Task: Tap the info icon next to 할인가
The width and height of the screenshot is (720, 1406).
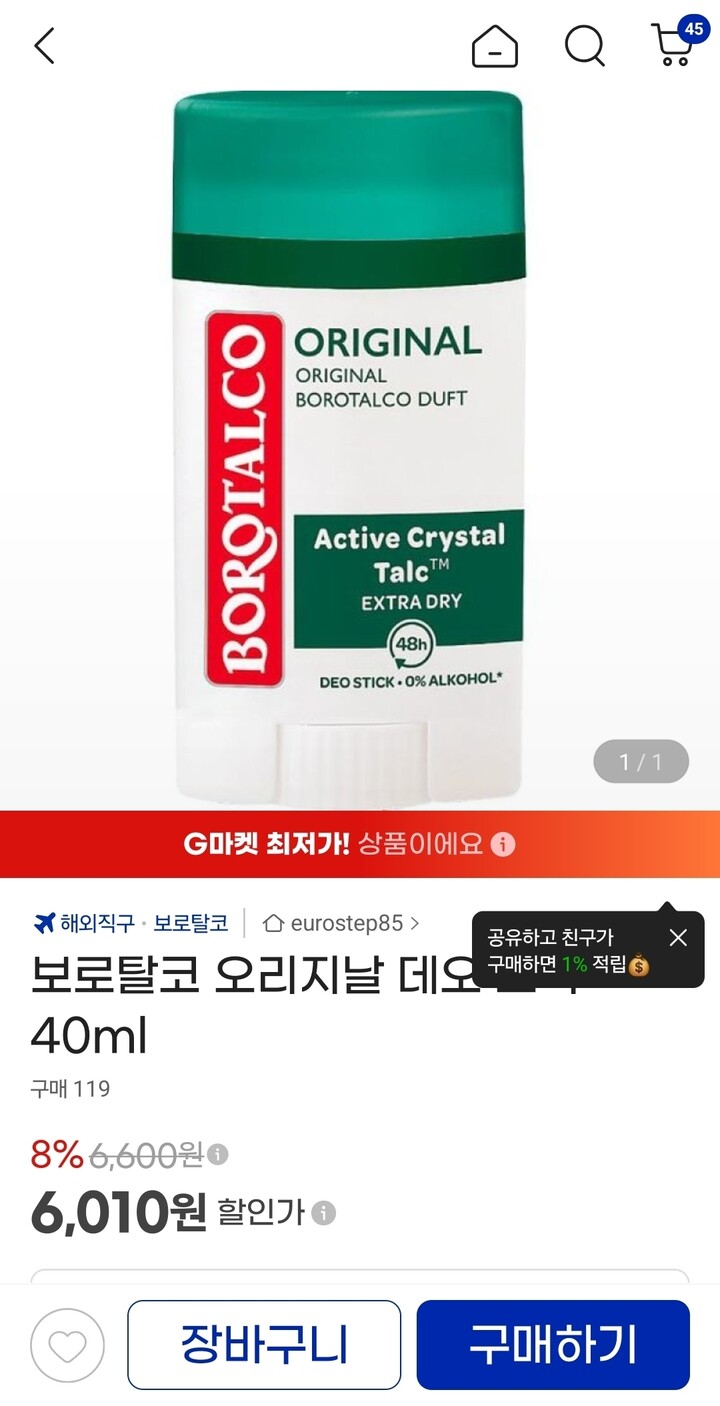Action: [x=323, y=1214]
